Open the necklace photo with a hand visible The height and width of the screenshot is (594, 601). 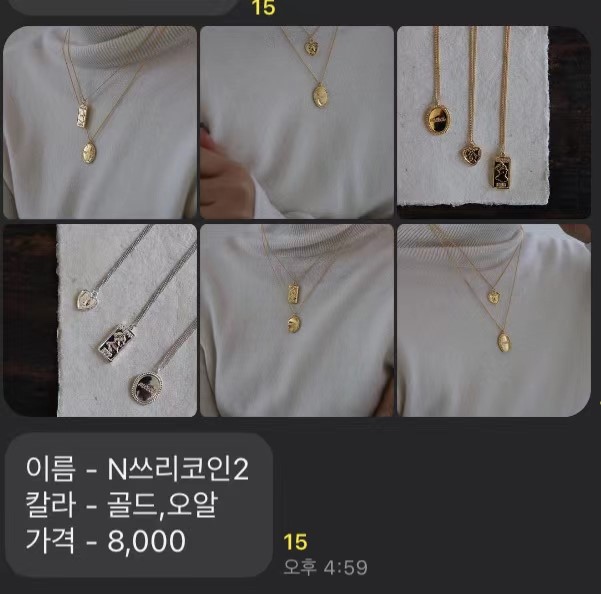[296, 122]
